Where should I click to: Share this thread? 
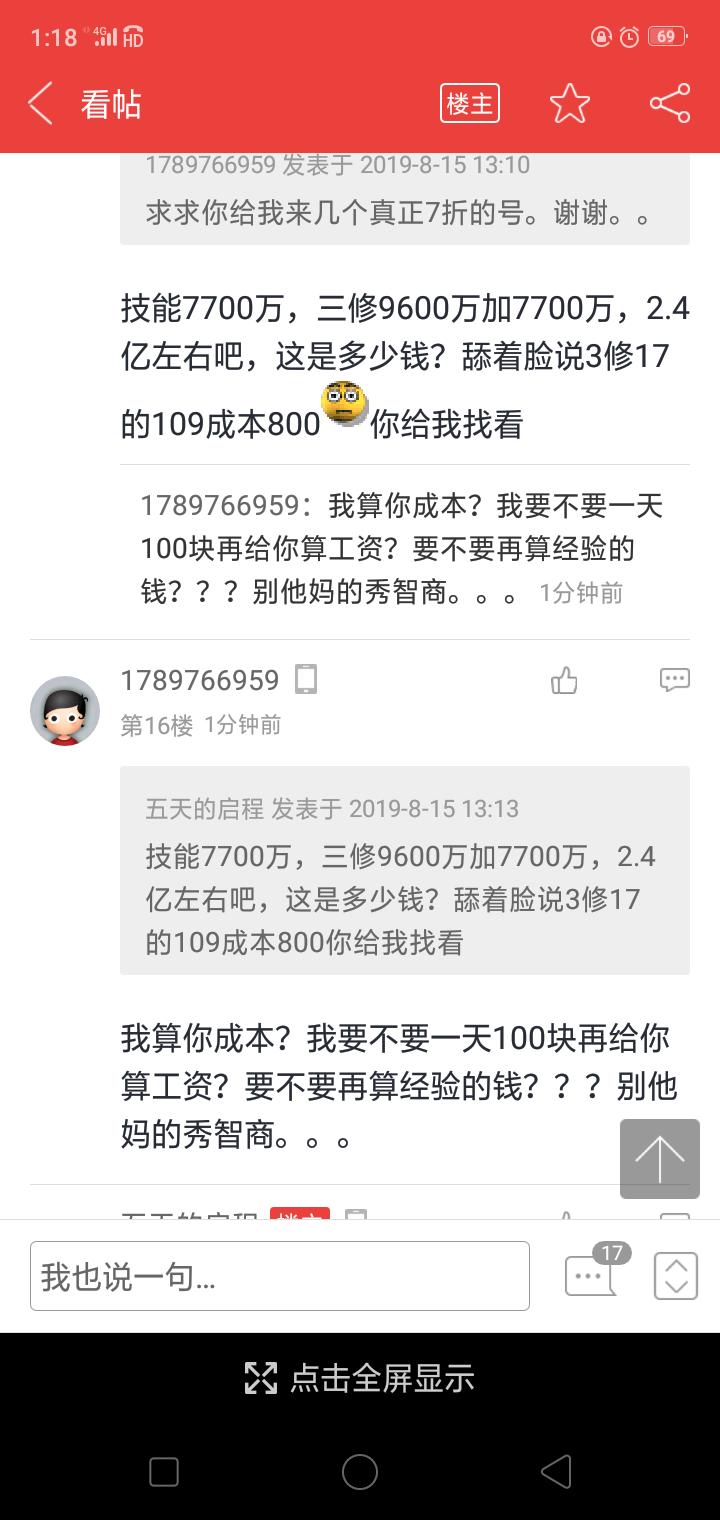tap(669, 104)
